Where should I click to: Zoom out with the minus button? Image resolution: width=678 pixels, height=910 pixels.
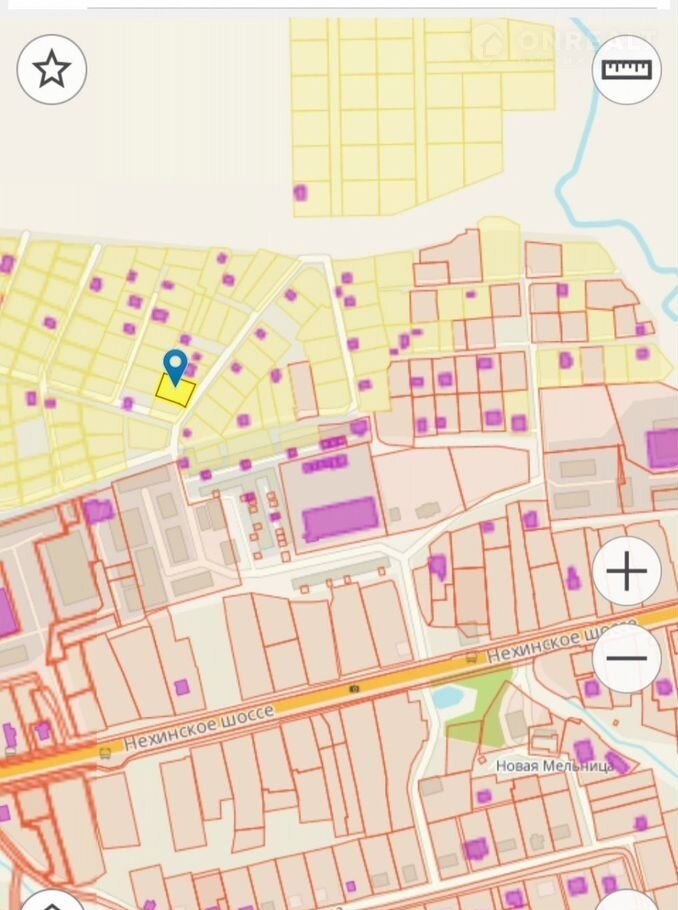point(627,657)
